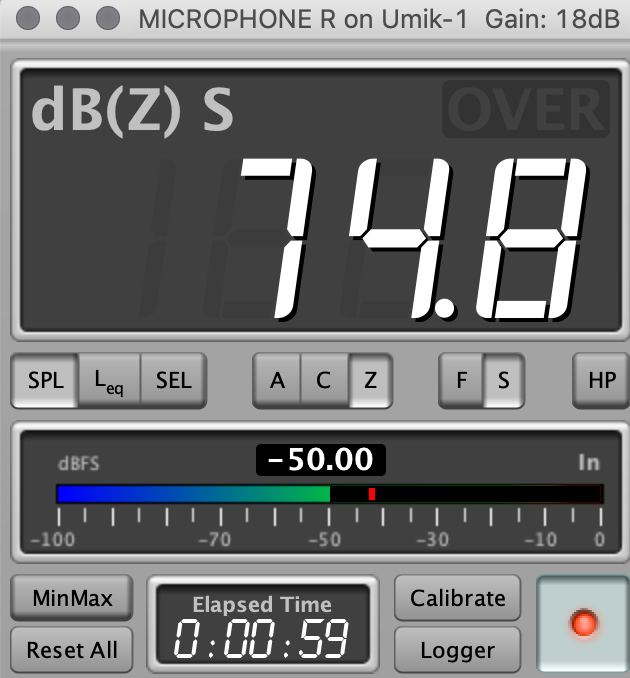Choose A weighting
Viewport: 630px width, 678px height.
pyautogui.click(x=277, y=381)
